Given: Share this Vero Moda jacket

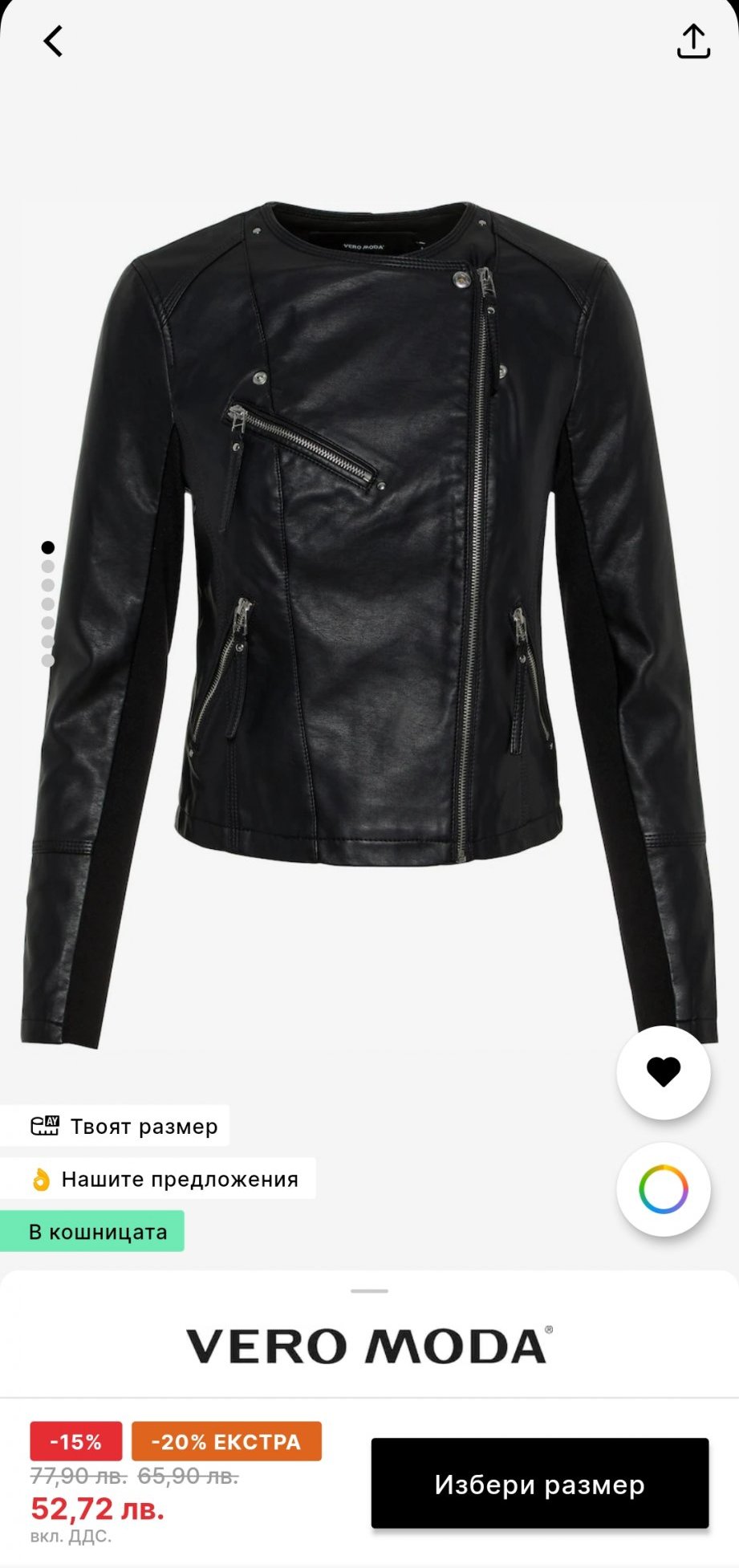Looking at the screenshot, I should tap(693, 42).
